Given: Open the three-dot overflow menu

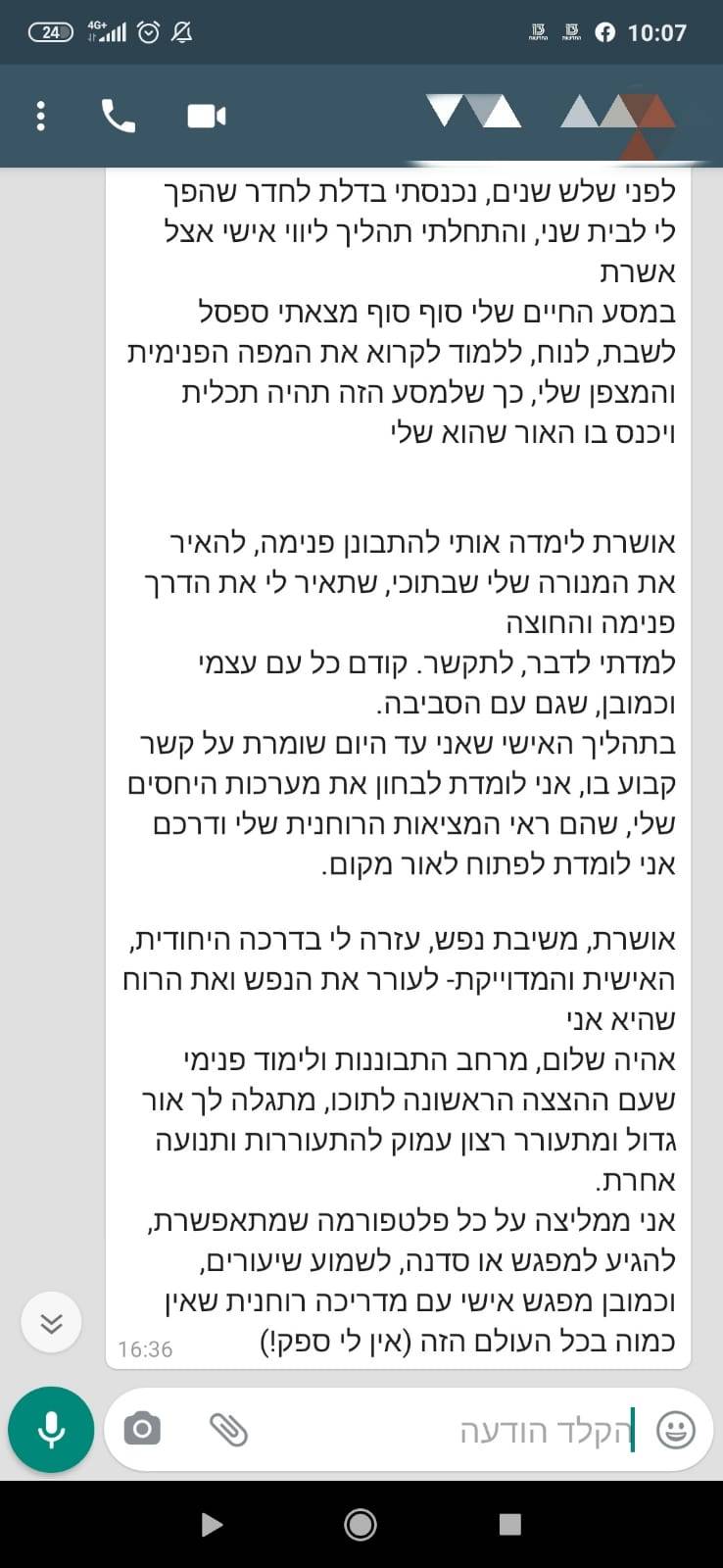Looking at the screenshot, I should click(40, 116).
